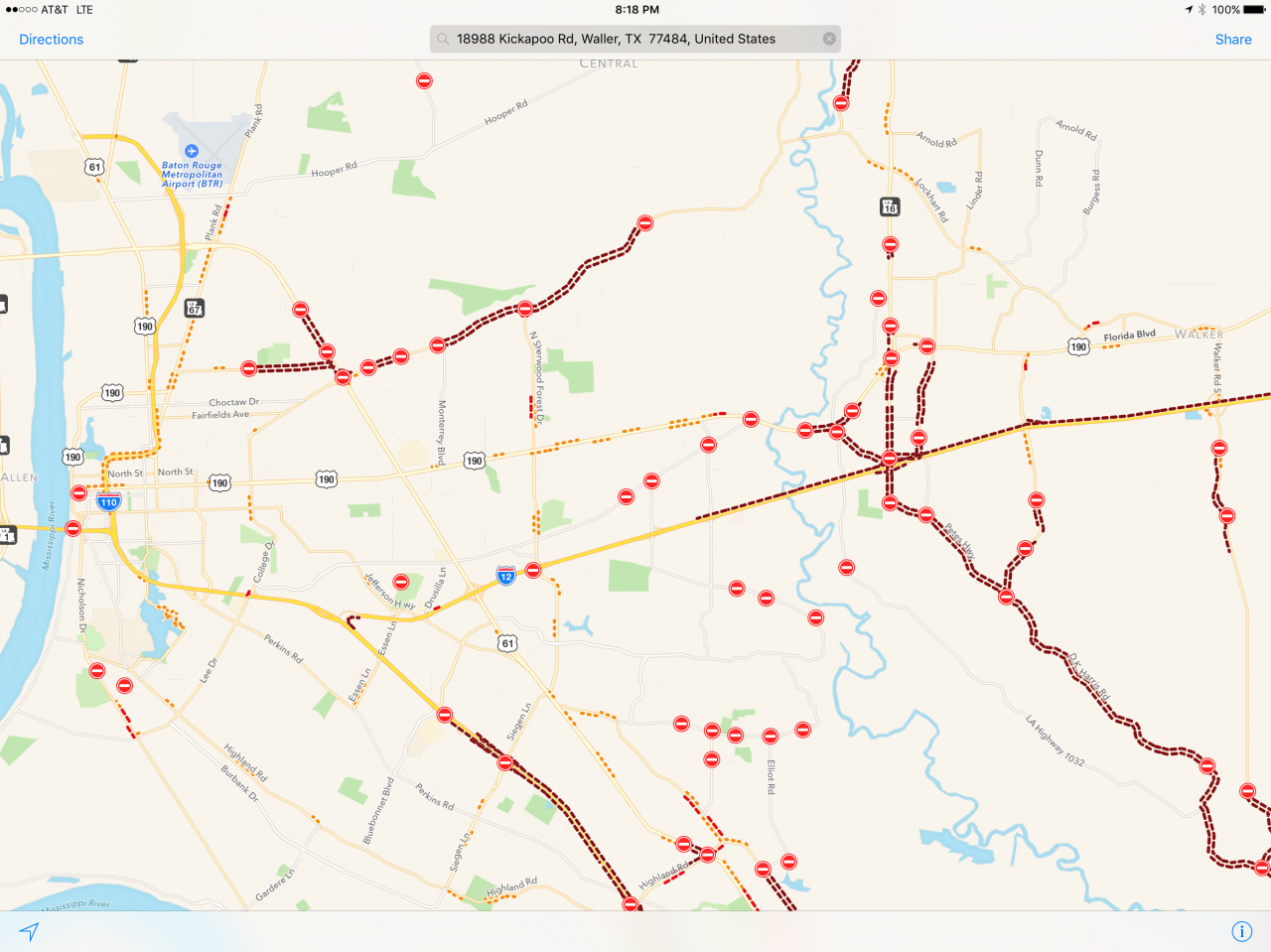Viewport: 1271px width, 952px height.
Task: Open Directions
Action: [52, 40]
